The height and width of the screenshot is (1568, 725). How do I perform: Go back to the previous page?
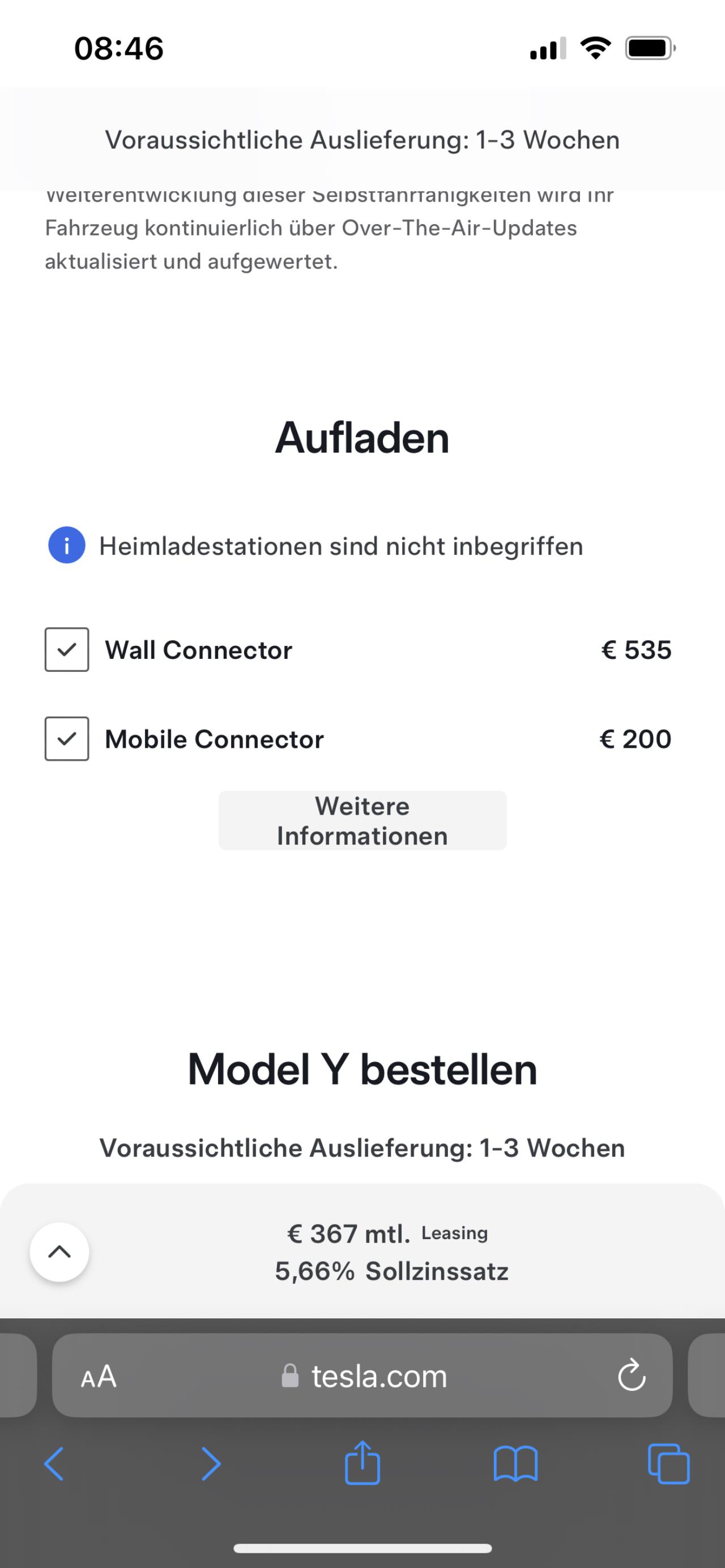[54, 1464]
